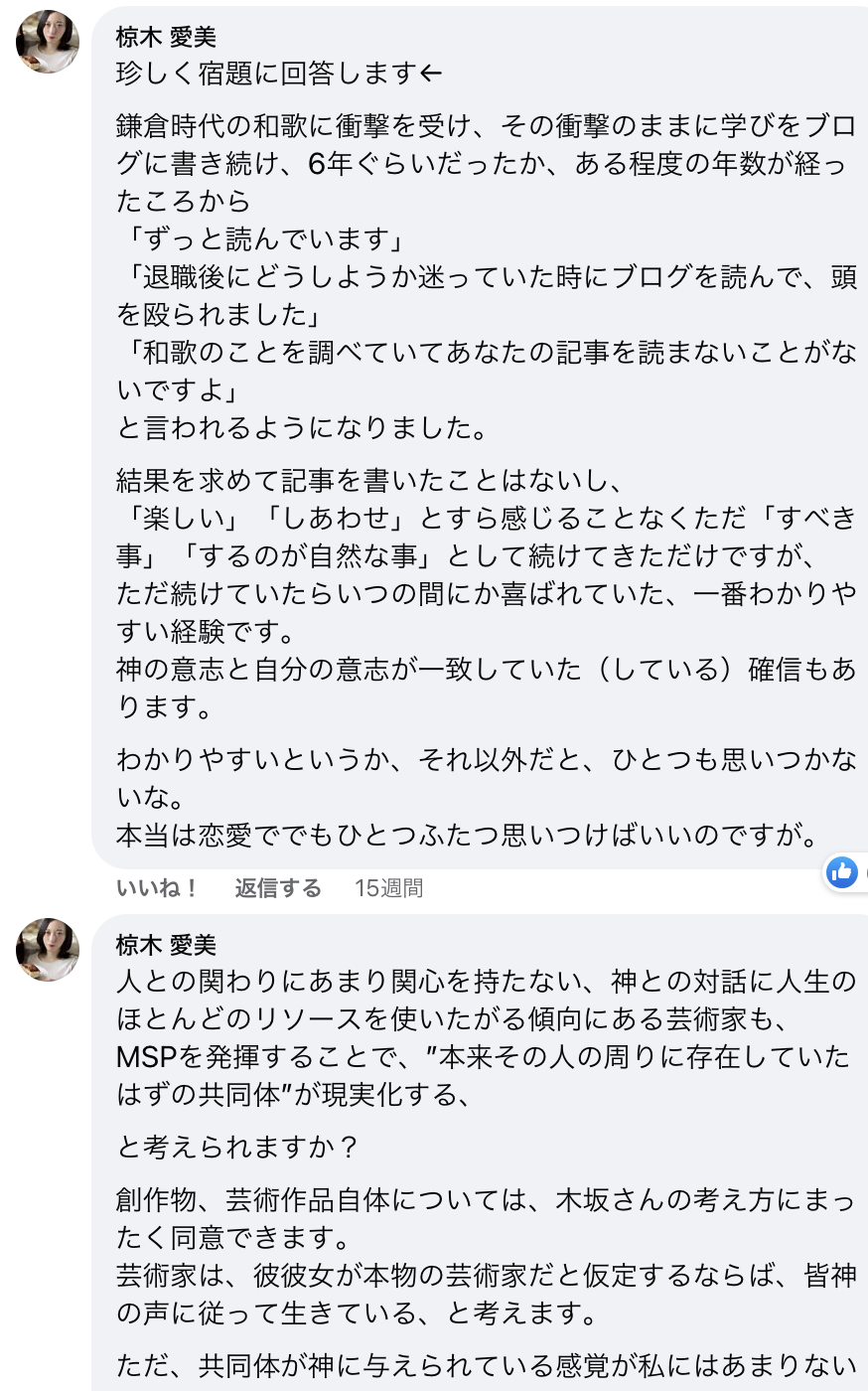Screen dimensions: 868x1391
Task: Open the 椋木 愛美 name link above 人との関わりに
Action: click(165, 945)
